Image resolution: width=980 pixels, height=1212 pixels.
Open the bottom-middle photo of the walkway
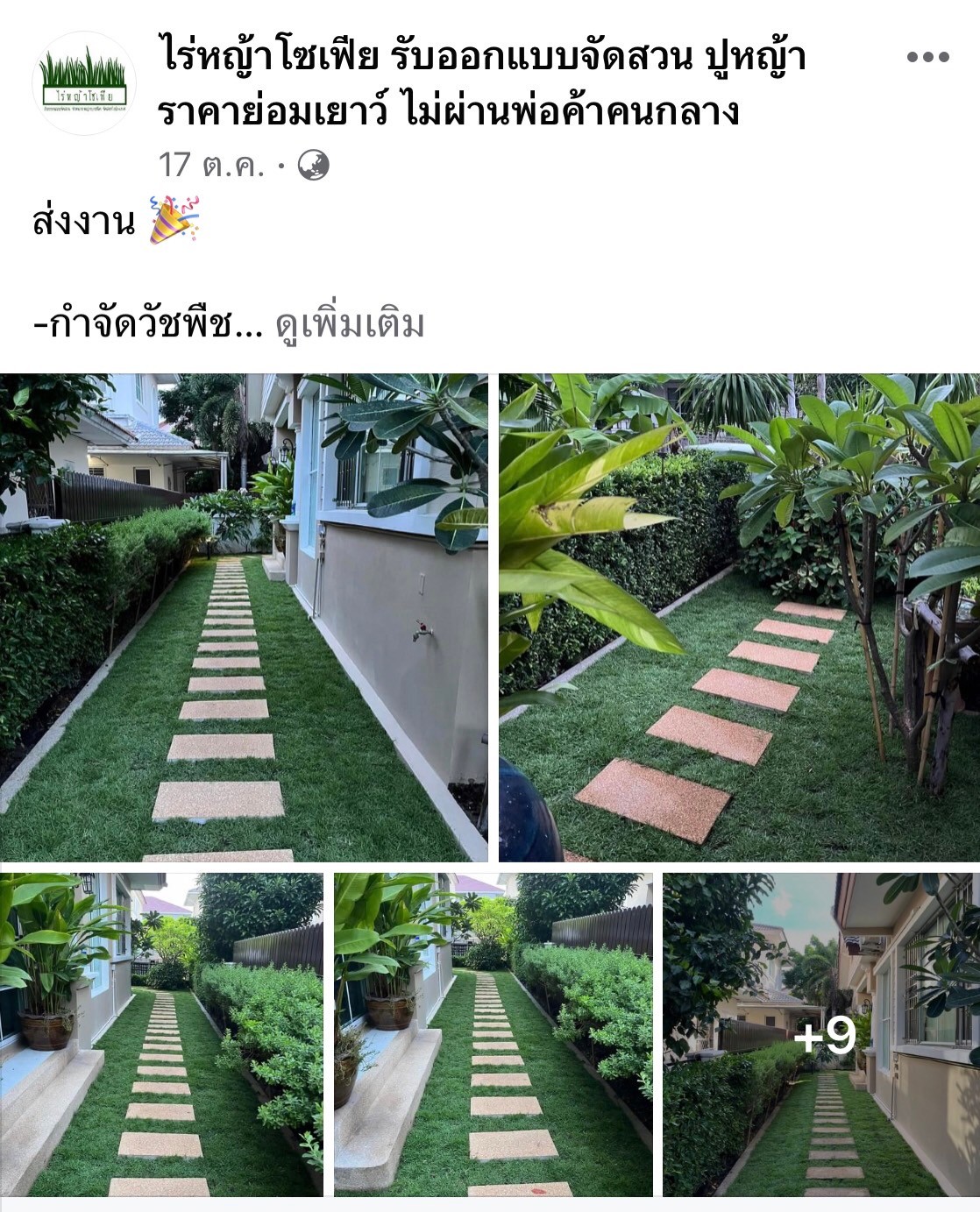pyautogui.click(x=493, y=1034)
